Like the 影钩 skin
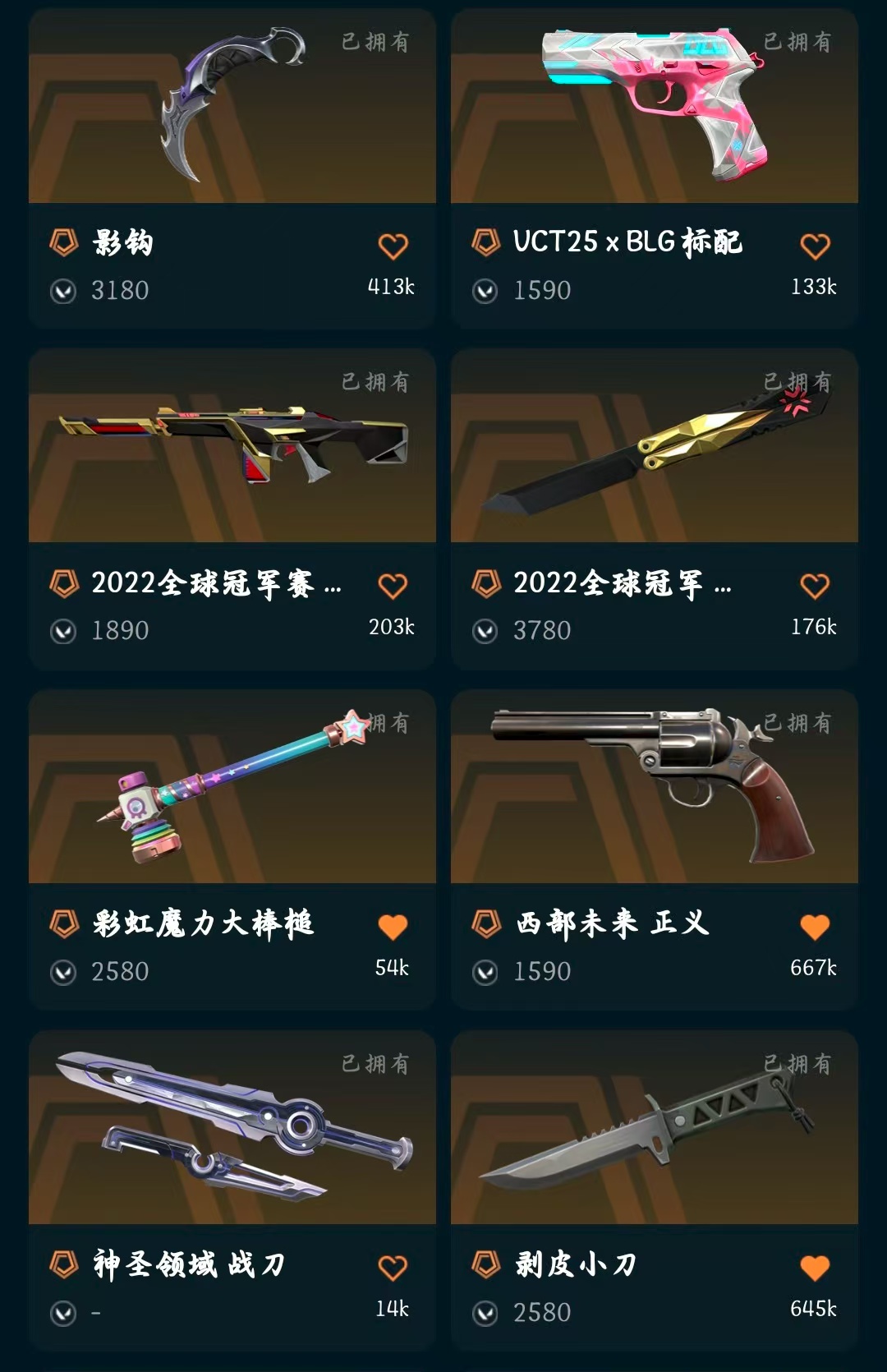 coord(393,246)
